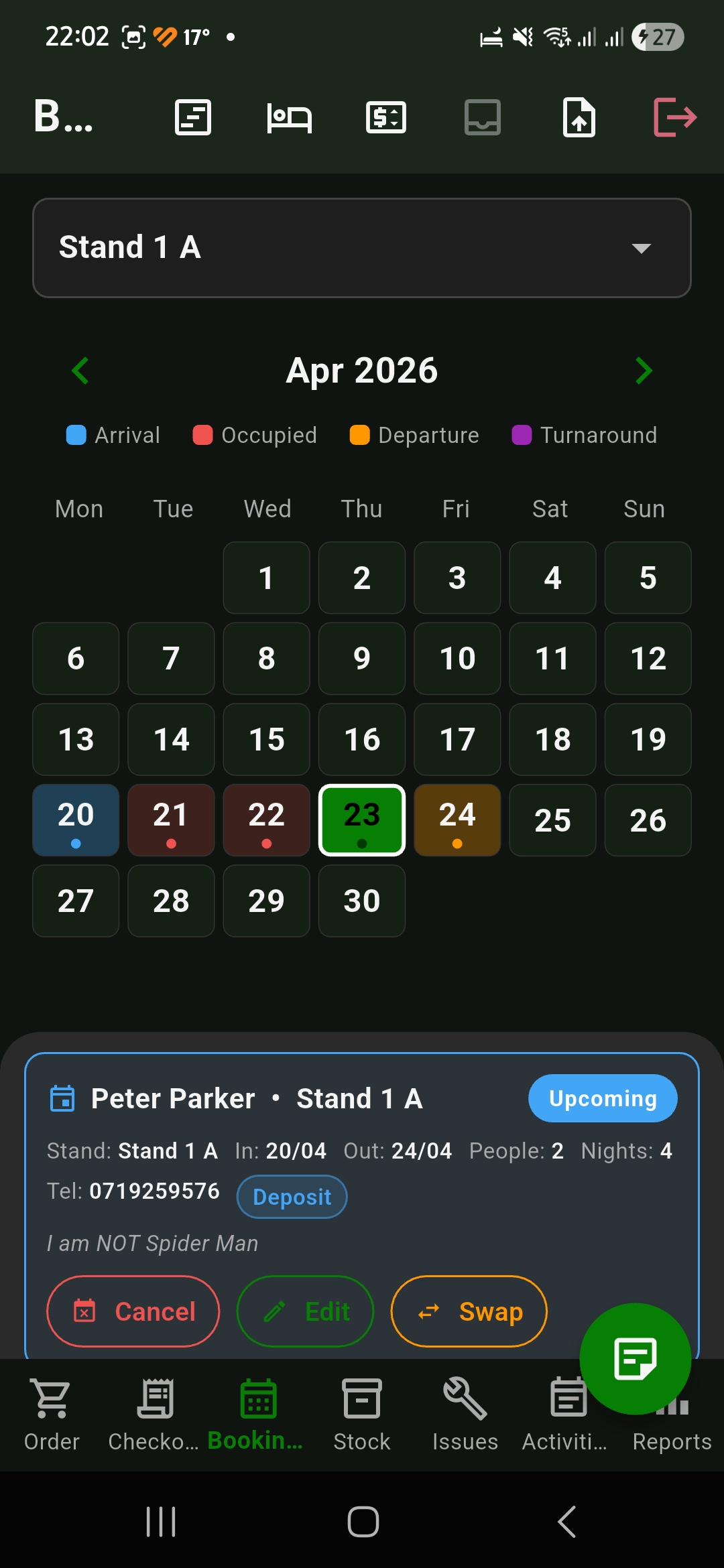
Task: Tap the purple Turnaround color swatch
Action: 522,435
